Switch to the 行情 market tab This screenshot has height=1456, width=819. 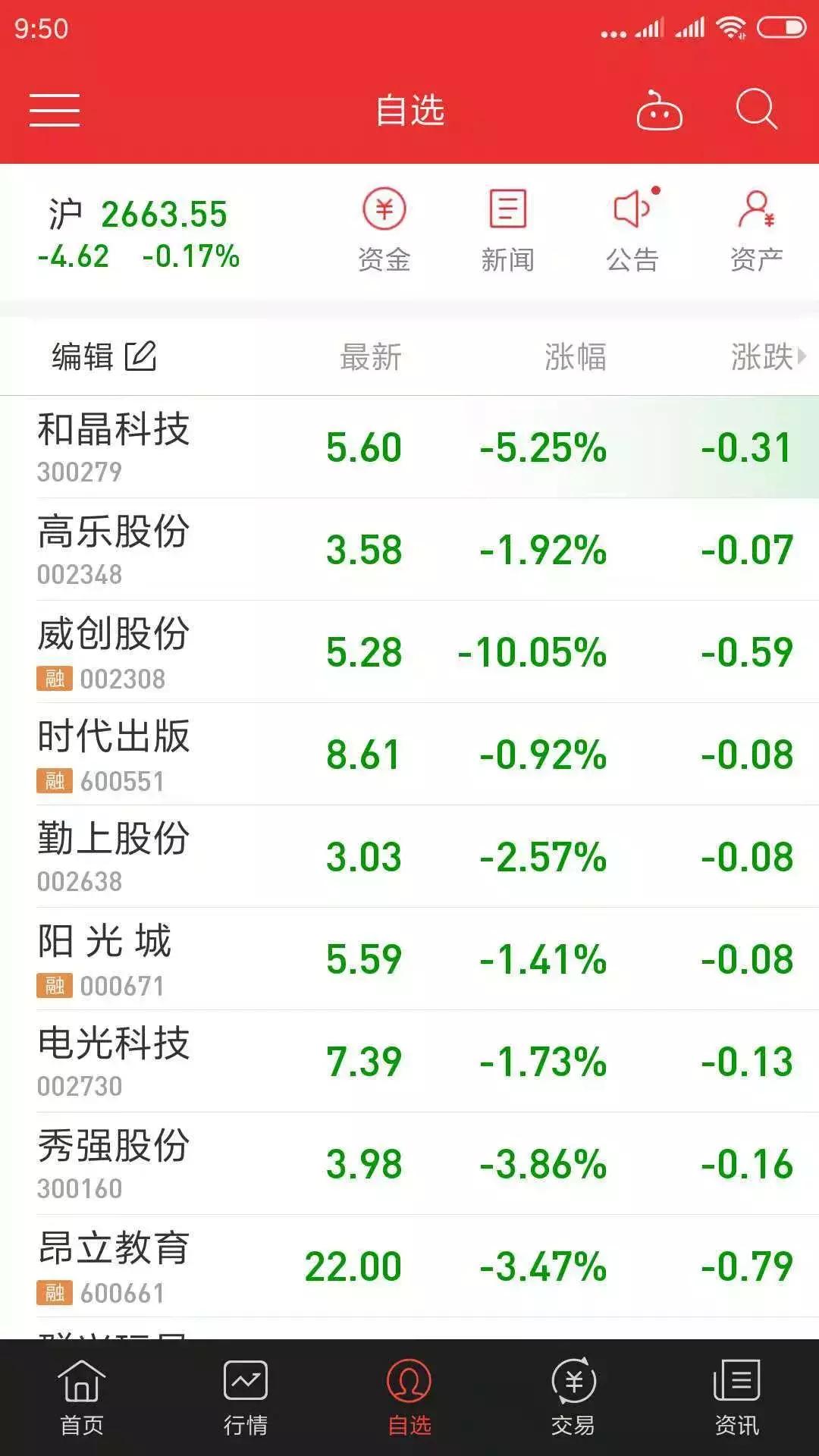click(x=246, y=1398)
